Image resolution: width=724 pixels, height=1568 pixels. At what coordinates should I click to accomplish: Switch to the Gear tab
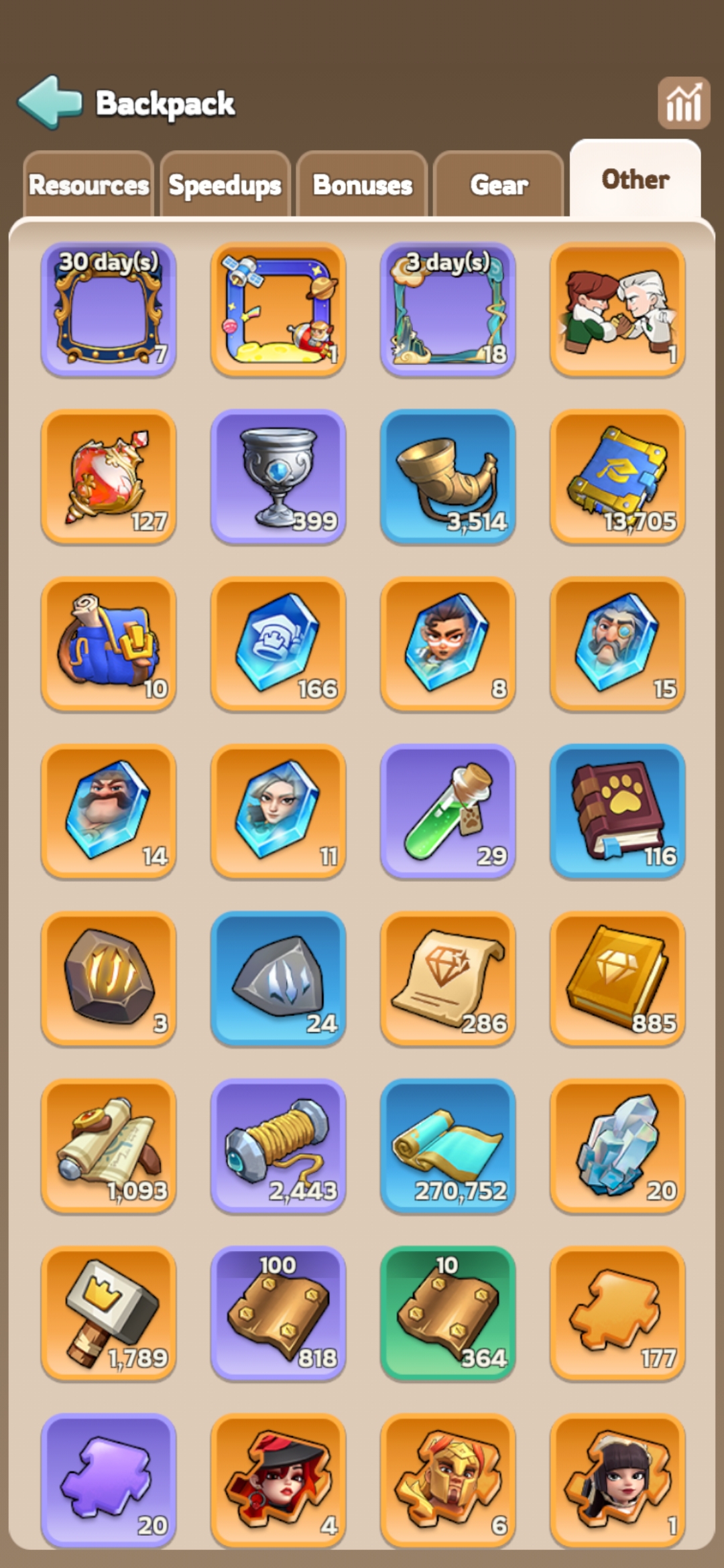click(499, 184)
